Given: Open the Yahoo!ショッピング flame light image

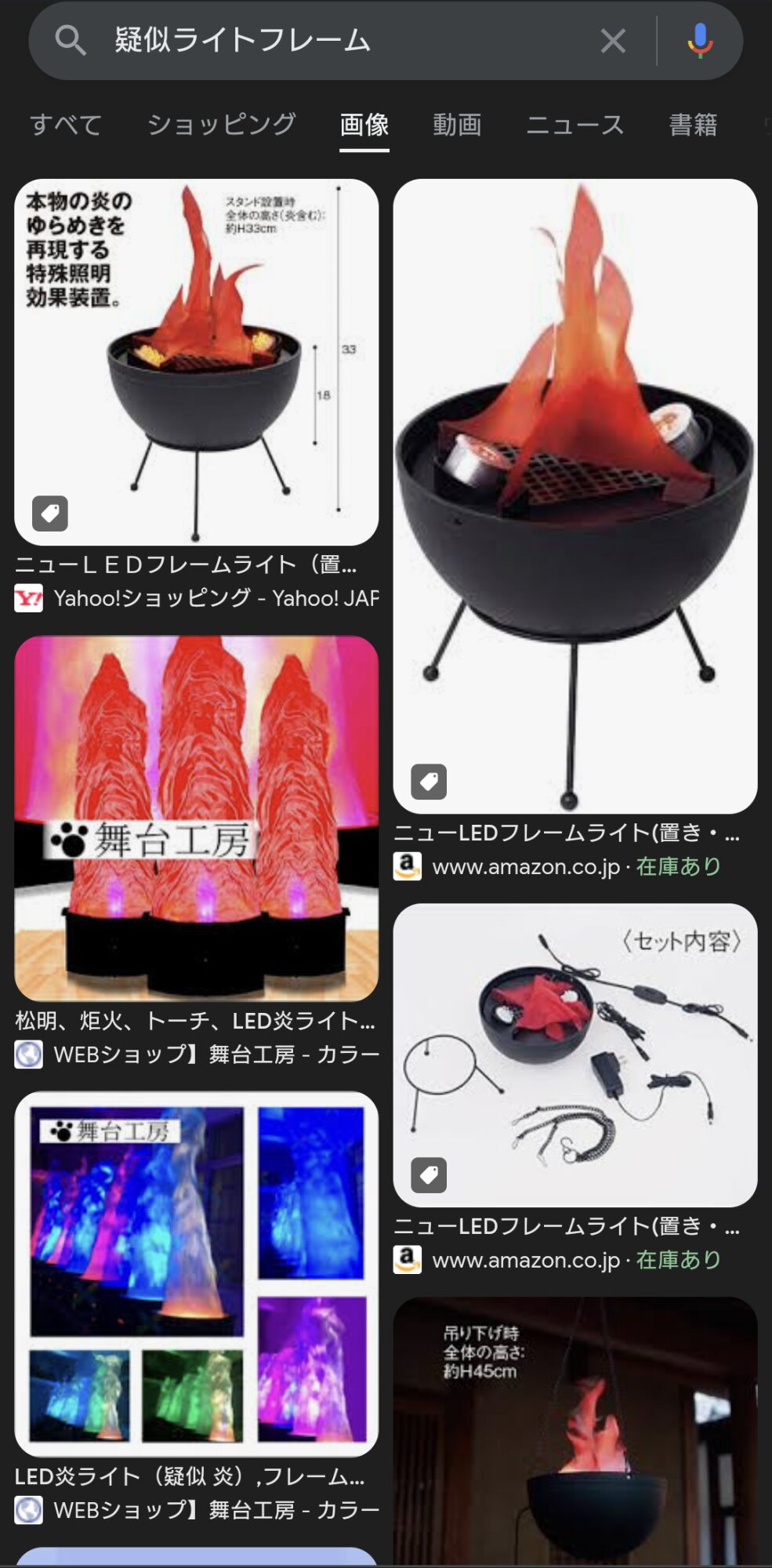Looking at the screenshot, I should click(x=196, y=362).
